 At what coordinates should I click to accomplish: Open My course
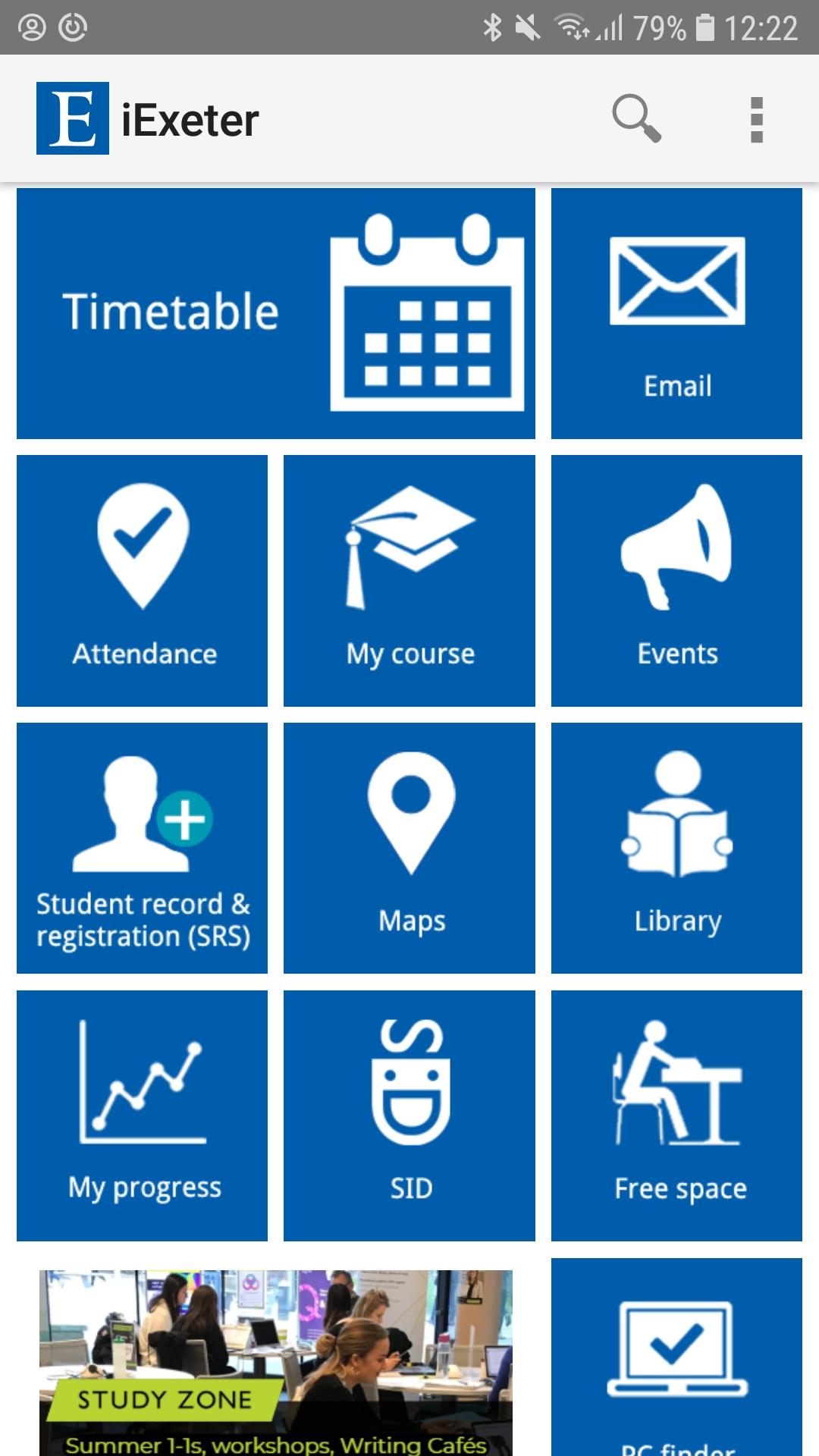coord(409,581)
